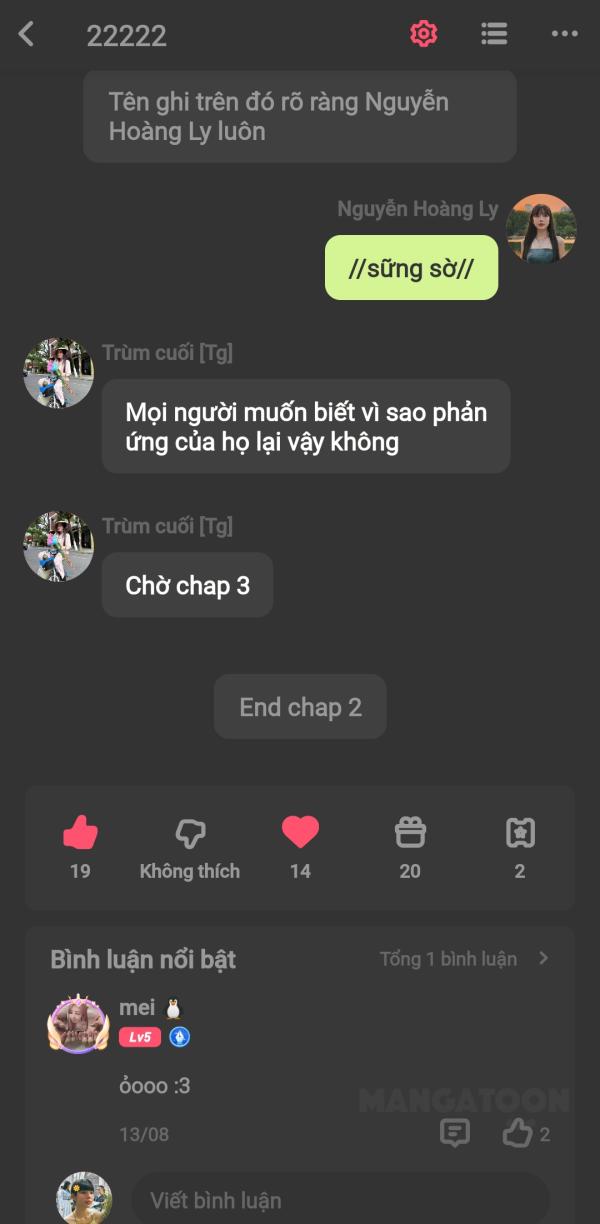This screenshot has height=1224, width=600.
Task: Tap the ticket vote icon
Action: click(x=520, y=832)
